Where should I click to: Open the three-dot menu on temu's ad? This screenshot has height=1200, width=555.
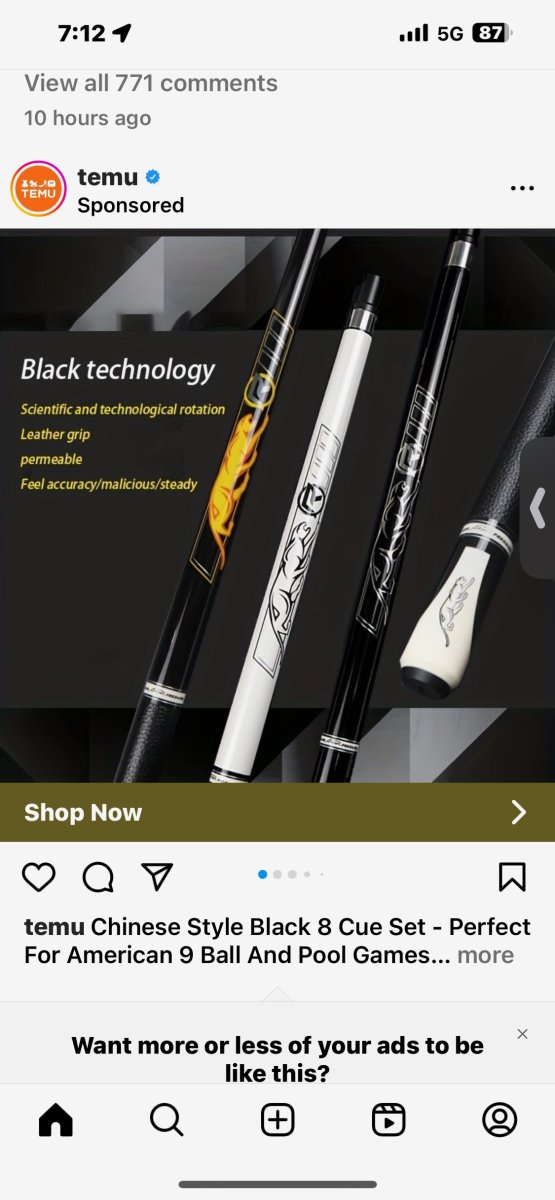tap(522, 188)
